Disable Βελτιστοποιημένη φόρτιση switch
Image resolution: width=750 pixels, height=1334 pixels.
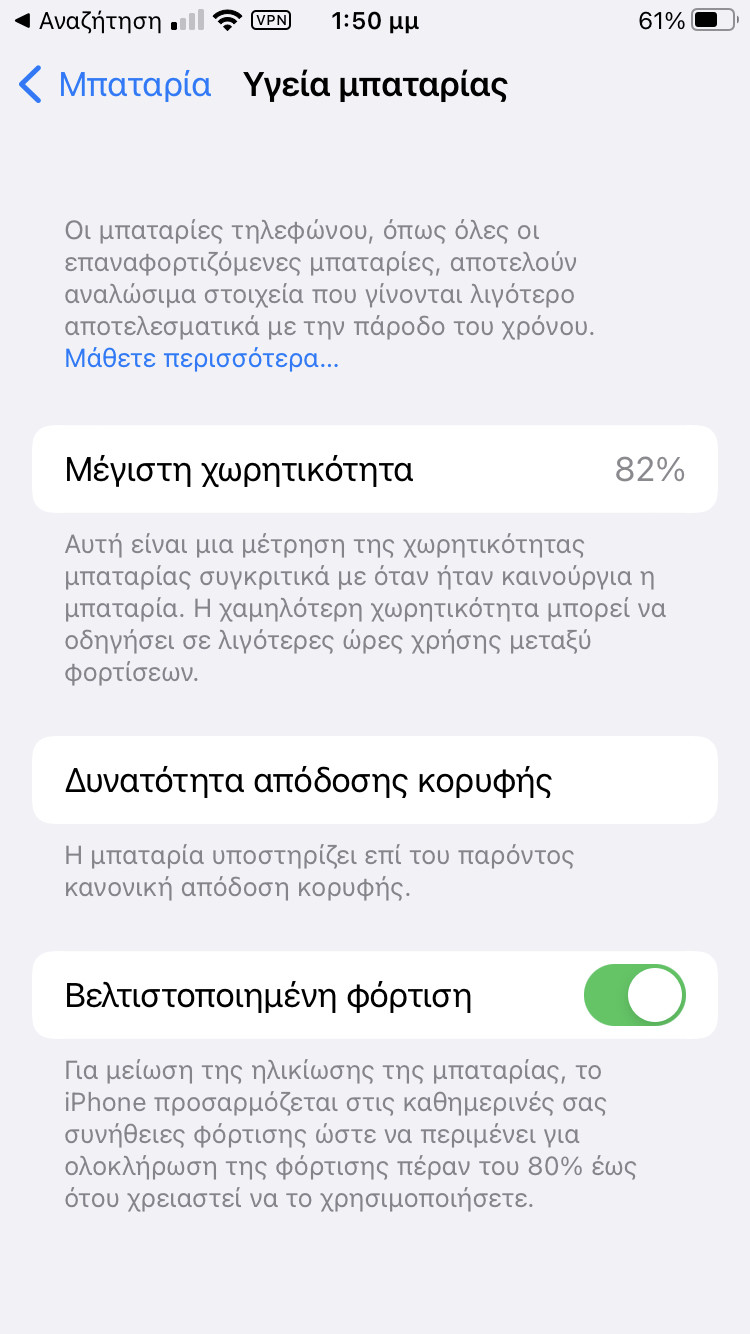coord(634,995)
